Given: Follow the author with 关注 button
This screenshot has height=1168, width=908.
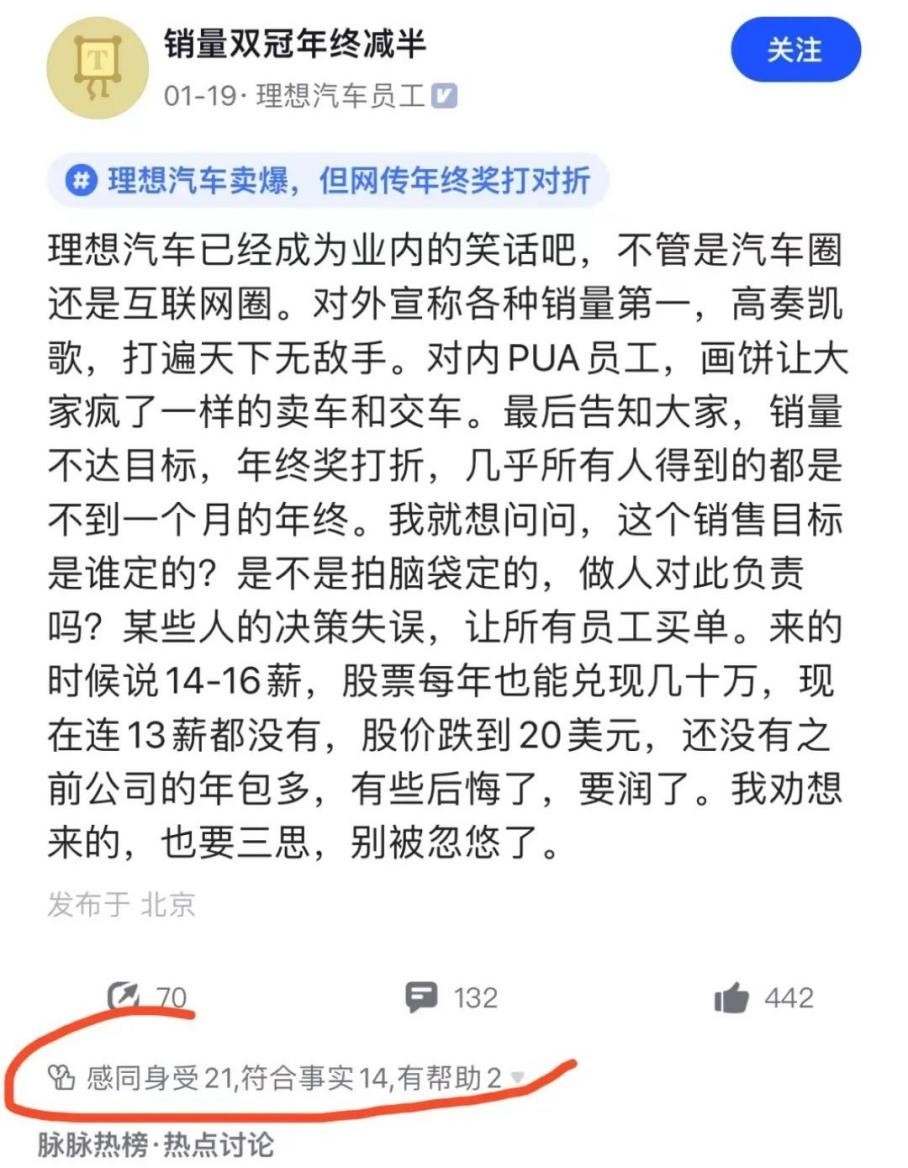Looking at the screenshot, I should point(794,51).
